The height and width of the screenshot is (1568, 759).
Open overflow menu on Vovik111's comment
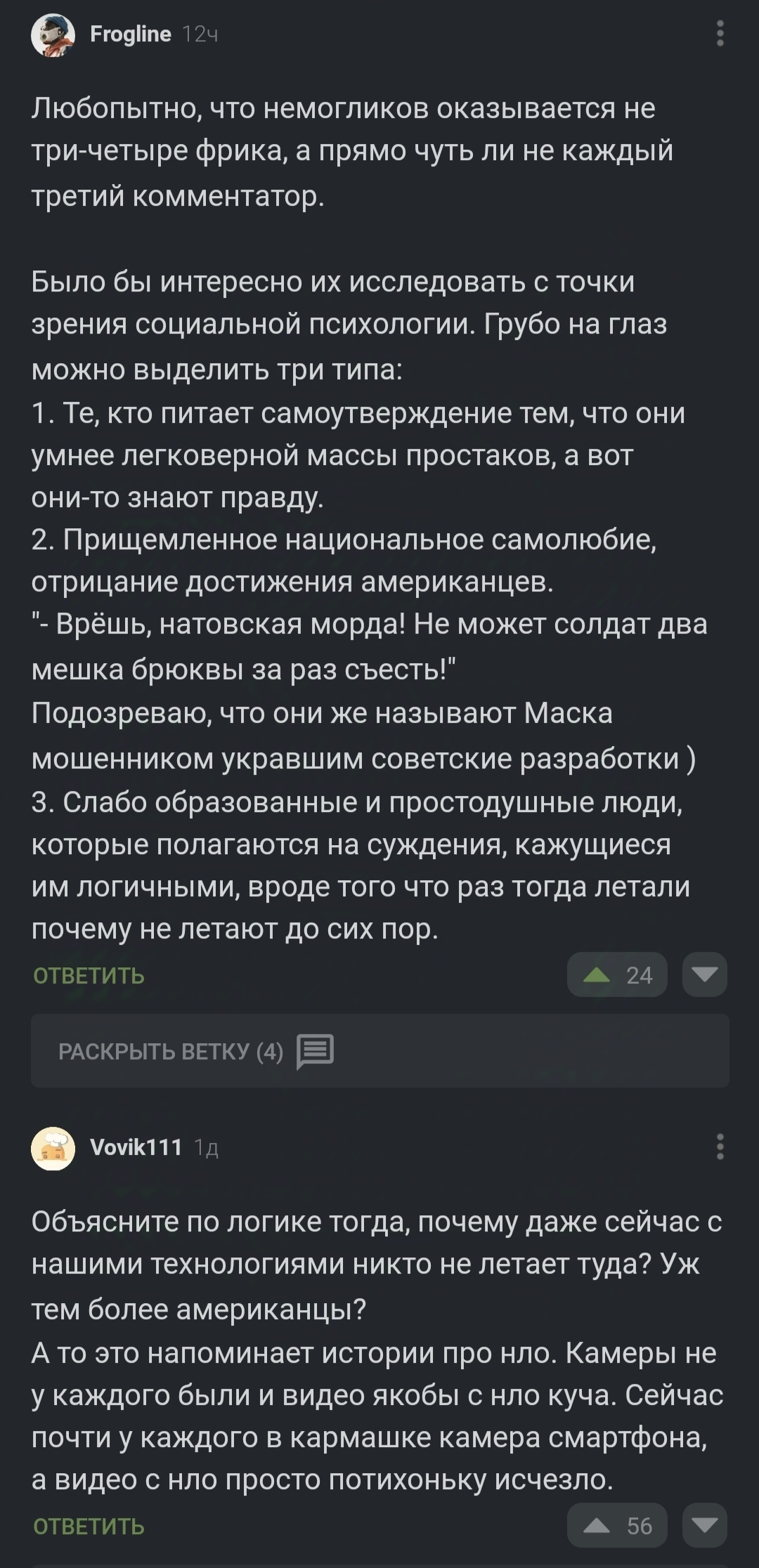(x=720, y=1146)
